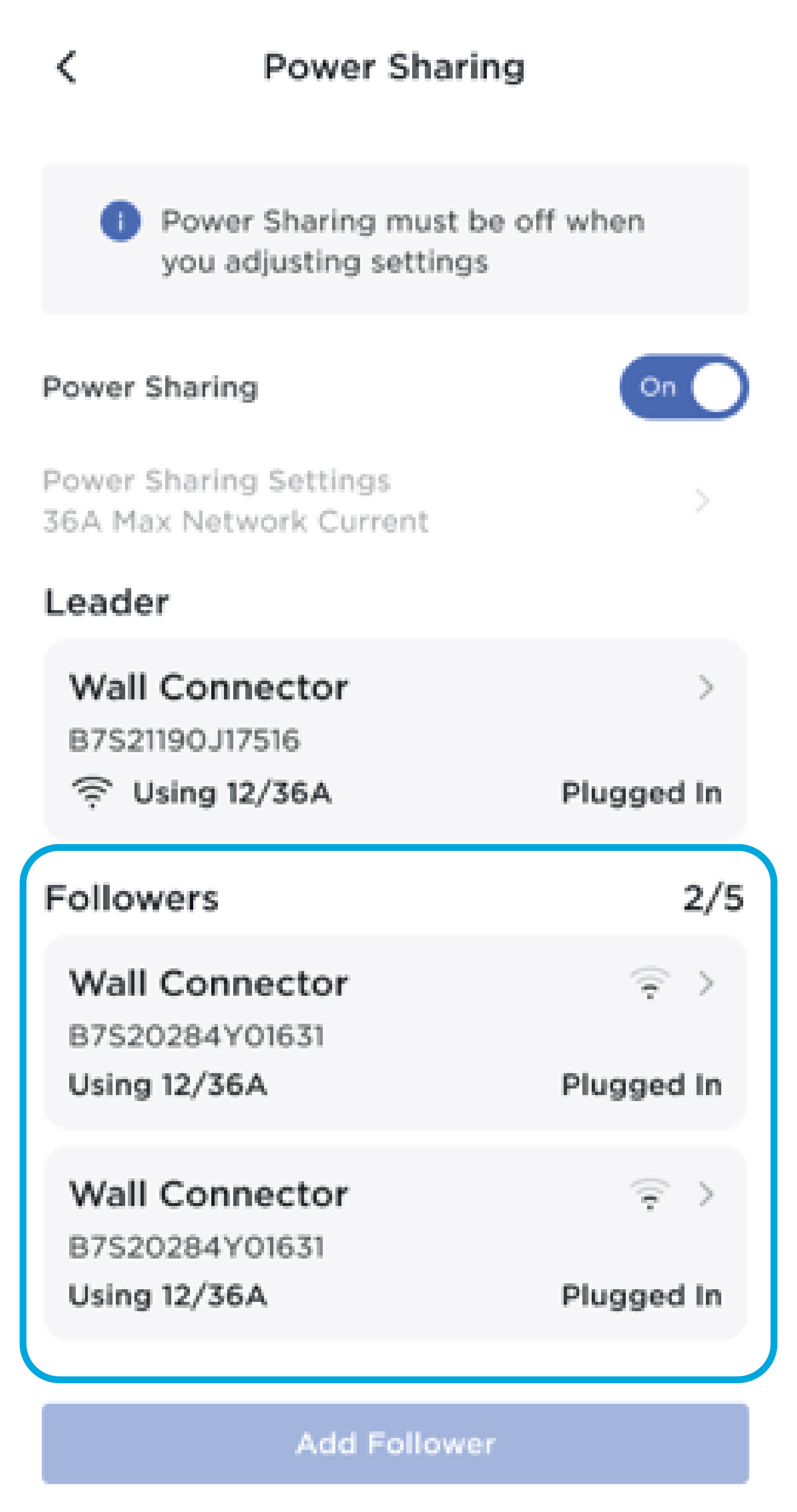Go back from Power Sharing screen
The height and width of the screenshot is (1512, 797).
(67, 67)
